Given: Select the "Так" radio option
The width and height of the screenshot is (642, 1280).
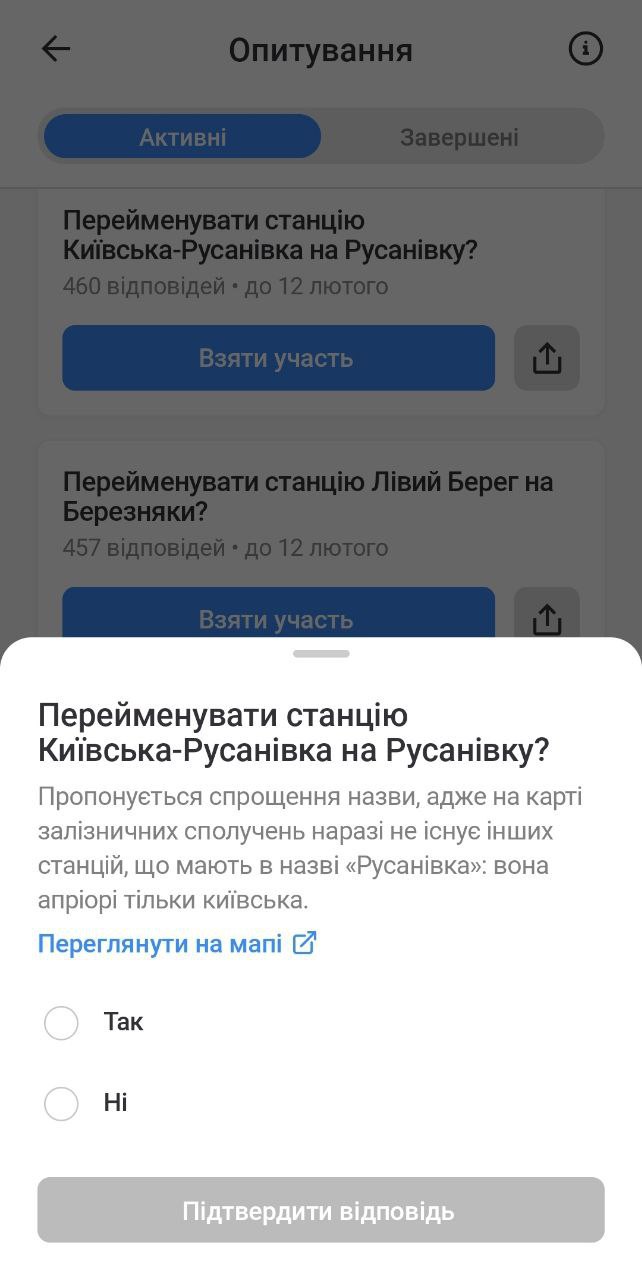Looking at the screenshot, I should click(62, 1023).
